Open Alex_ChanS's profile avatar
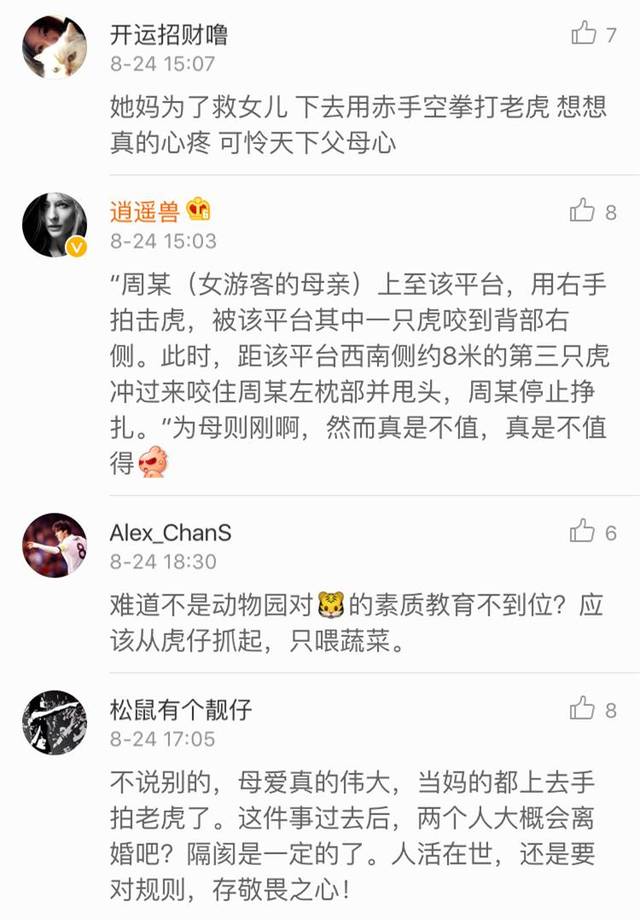 55,546
